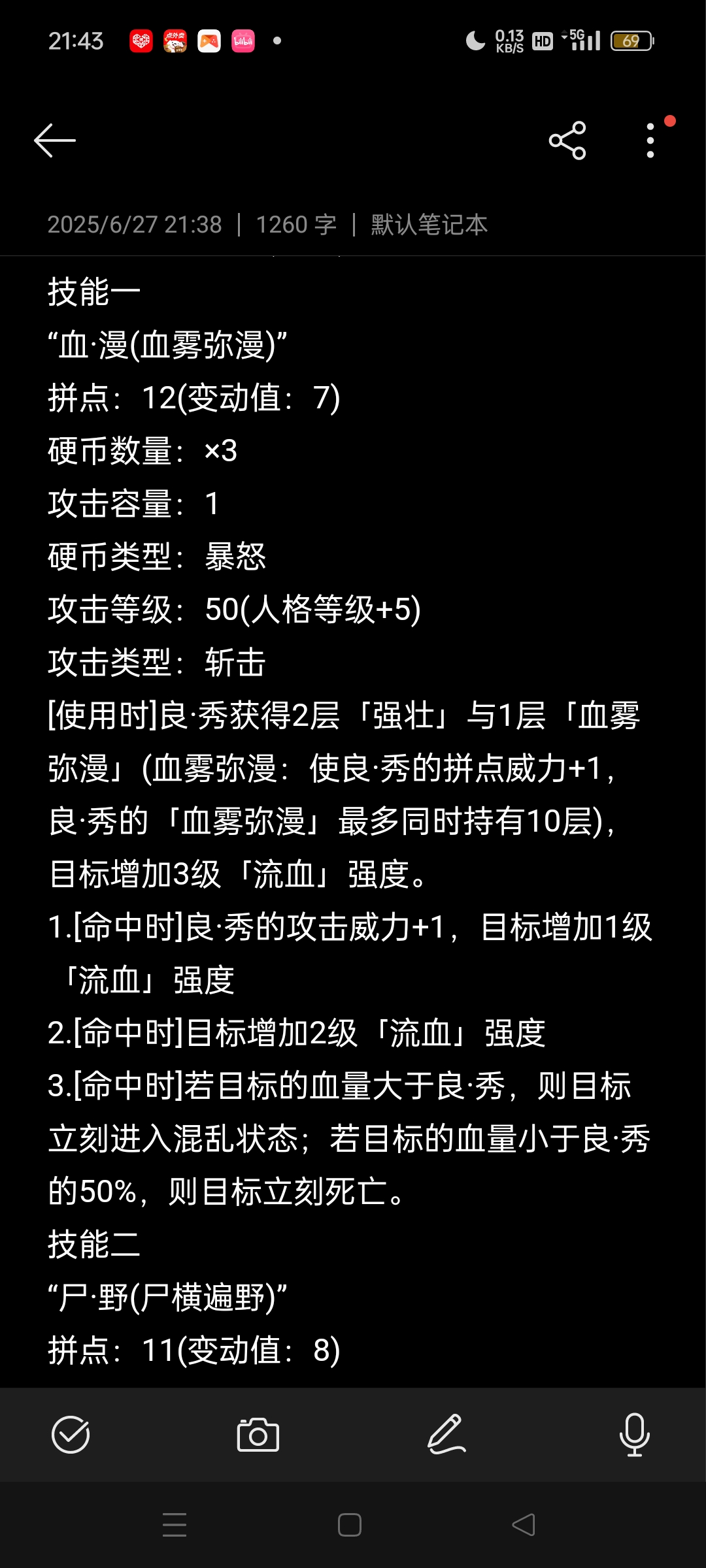Go back using the top-left arrow
The height and width of the screenshot is (1568, 706).
[55, 140]
